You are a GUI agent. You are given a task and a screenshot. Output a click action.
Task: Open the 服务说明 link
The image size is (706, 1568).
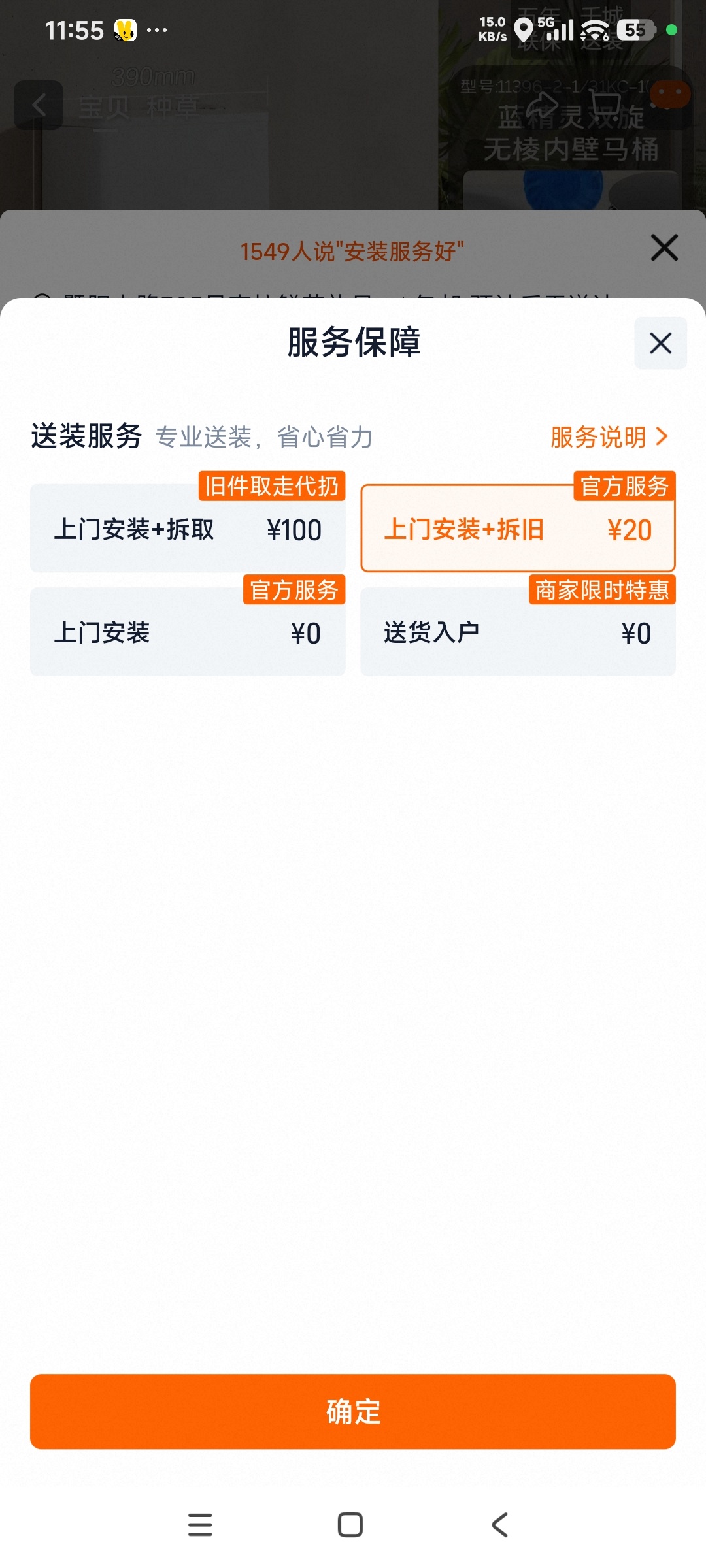click(x=609, y=437)
